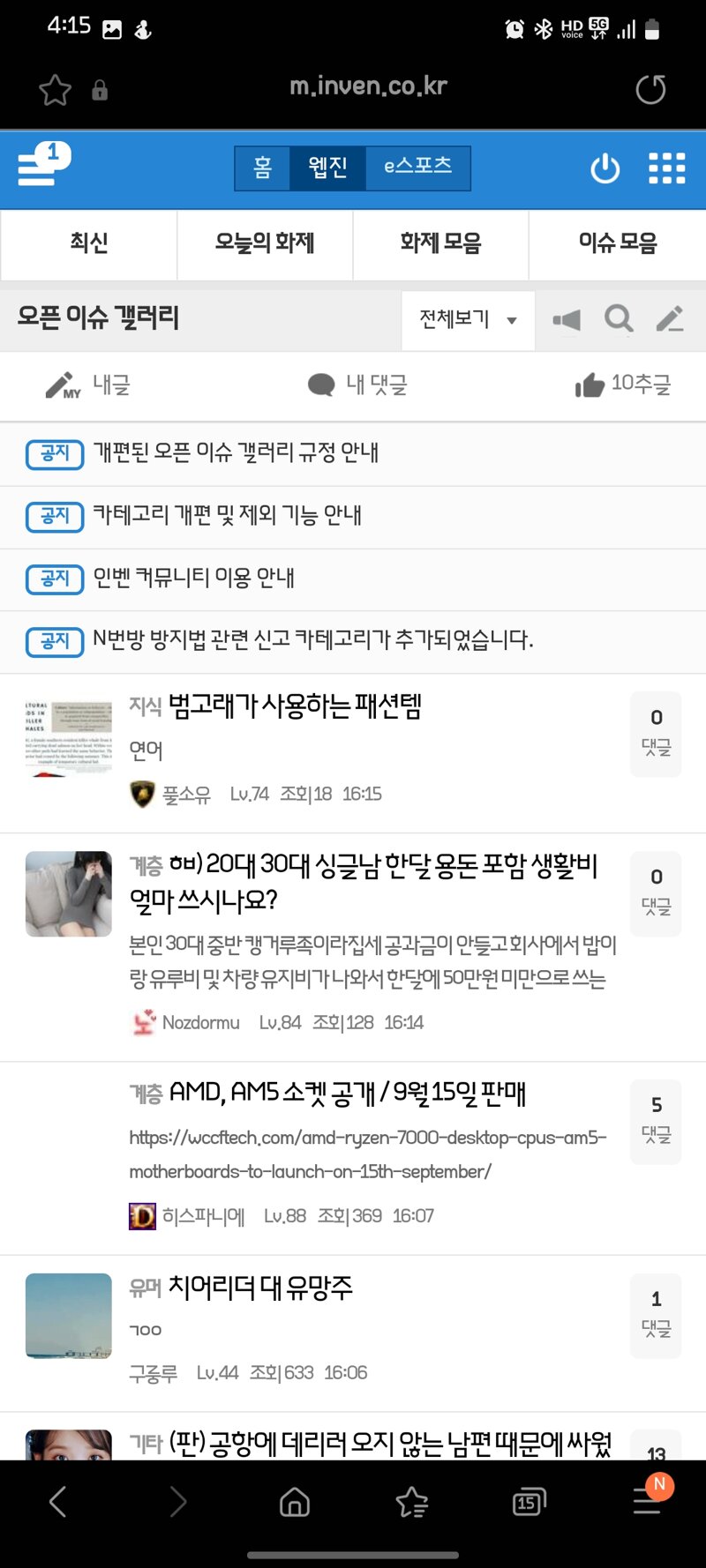View my comments via 내 댓글
The width and height of the screenshot is (706, 1568).
[x=357, y=385]
